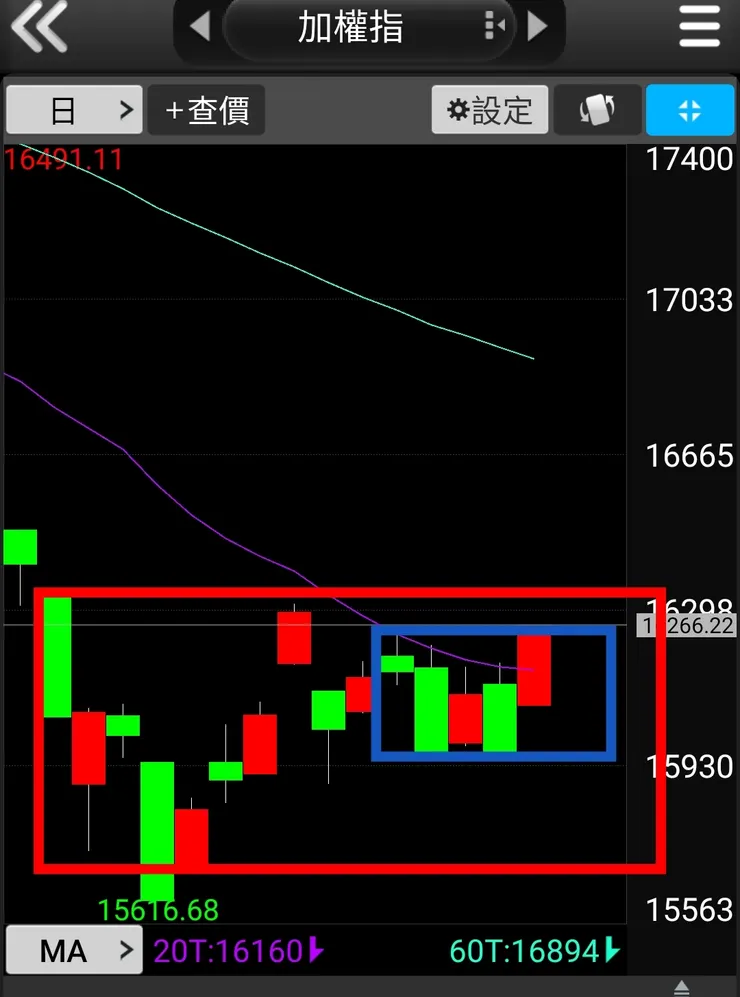
Task: Rotate the chart orientation
Action: (597, 110)
